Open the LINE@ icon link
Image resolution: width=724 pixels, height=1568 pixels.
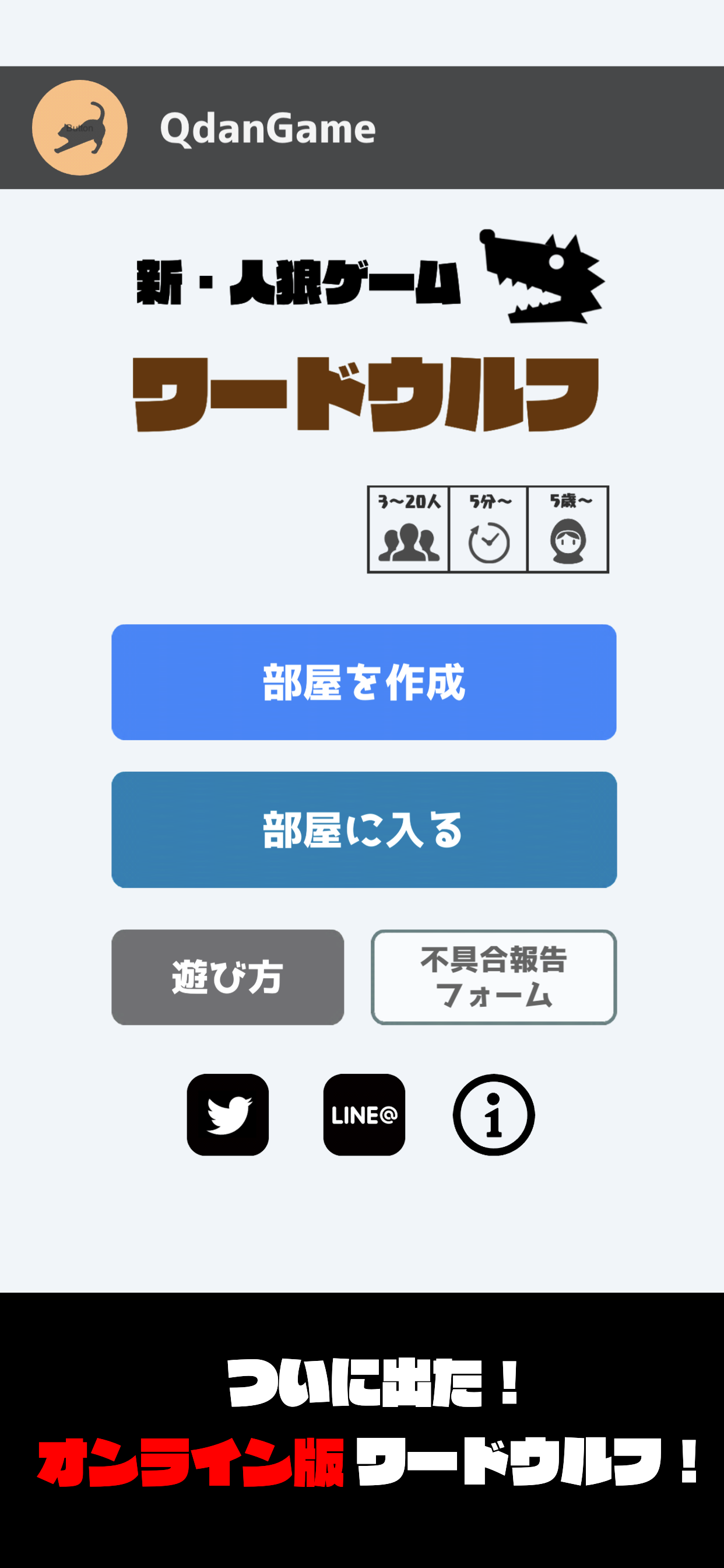tap(364, 1115)
